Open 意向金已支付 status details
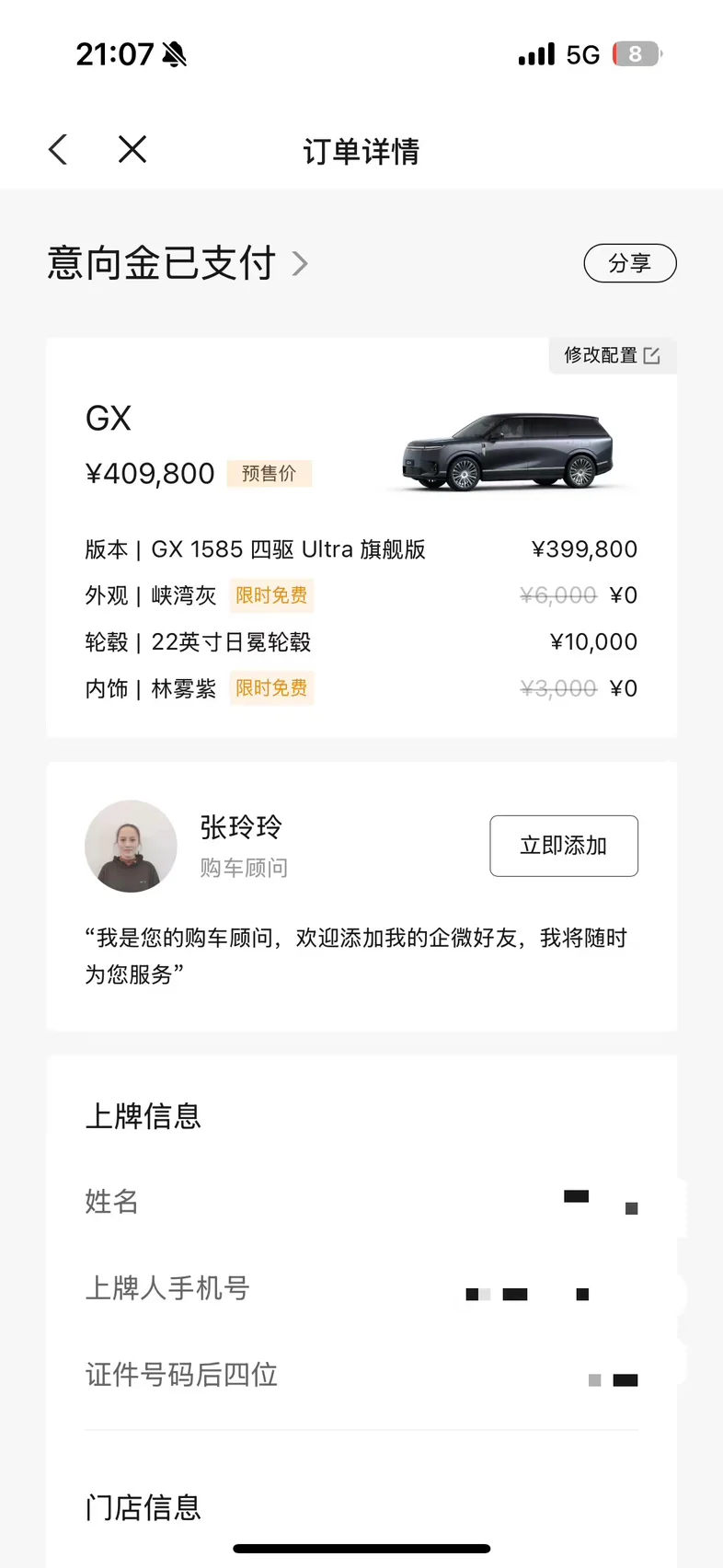 (x=178, y=263)
